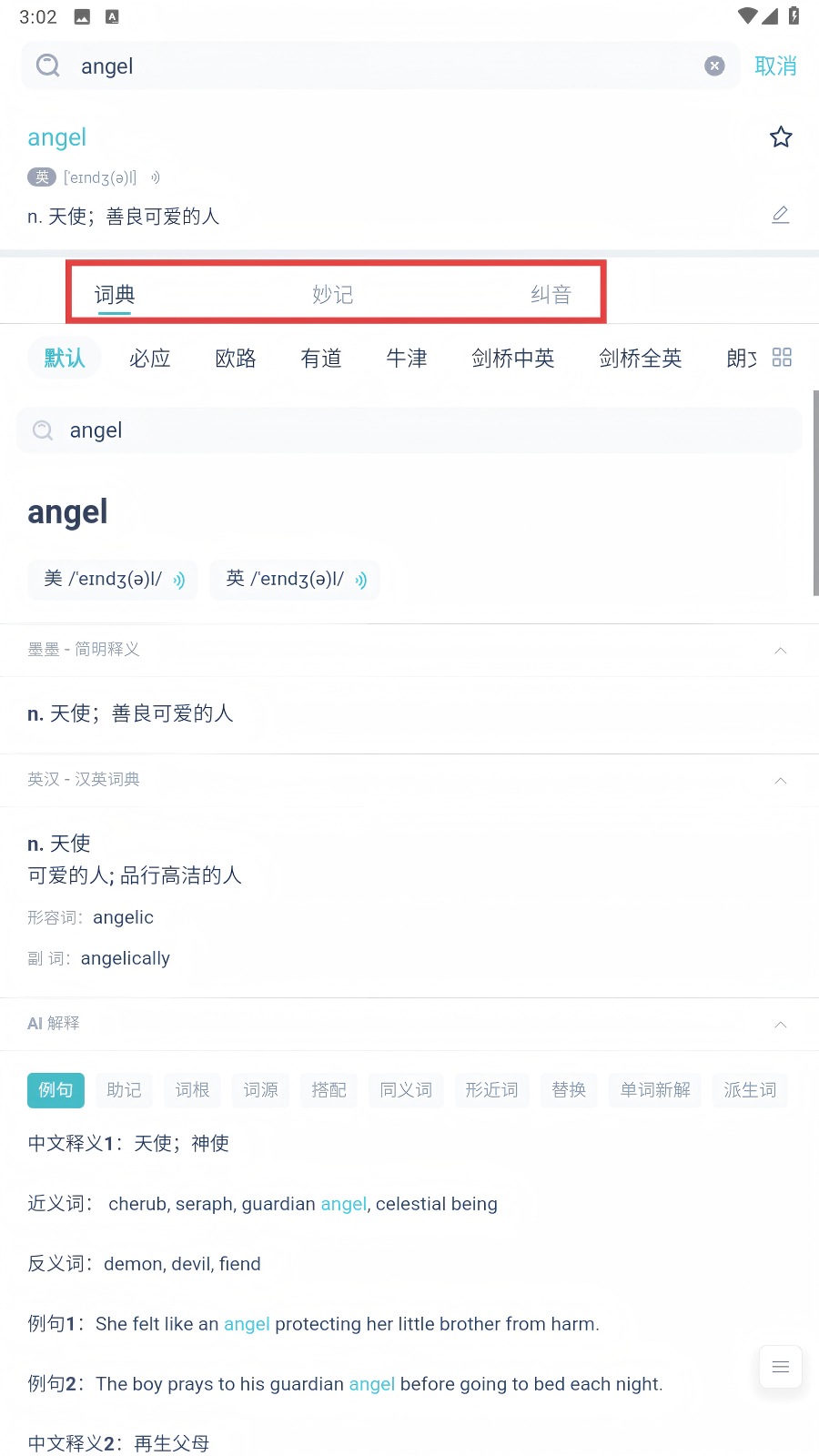Open the floating menu button
Viewport: 819px width, 1456px height.
point(780,1367)
